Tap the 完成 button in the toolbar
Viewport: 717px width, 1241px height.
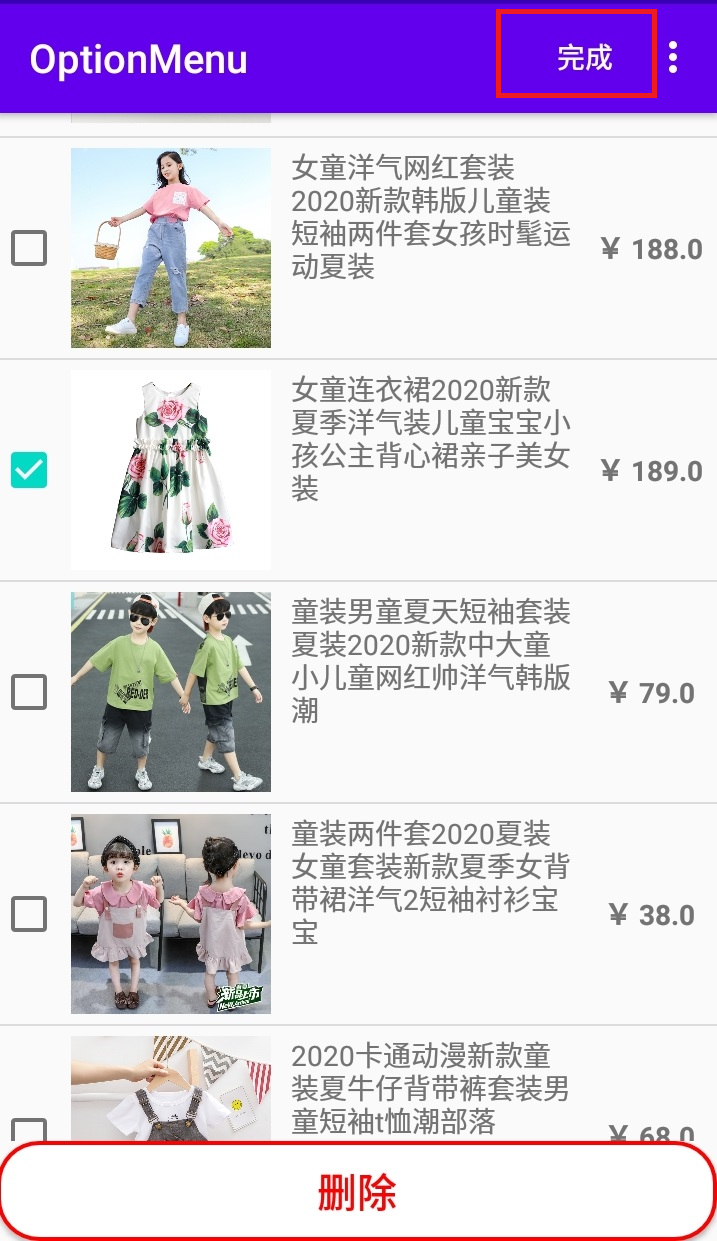click(583, 57)
